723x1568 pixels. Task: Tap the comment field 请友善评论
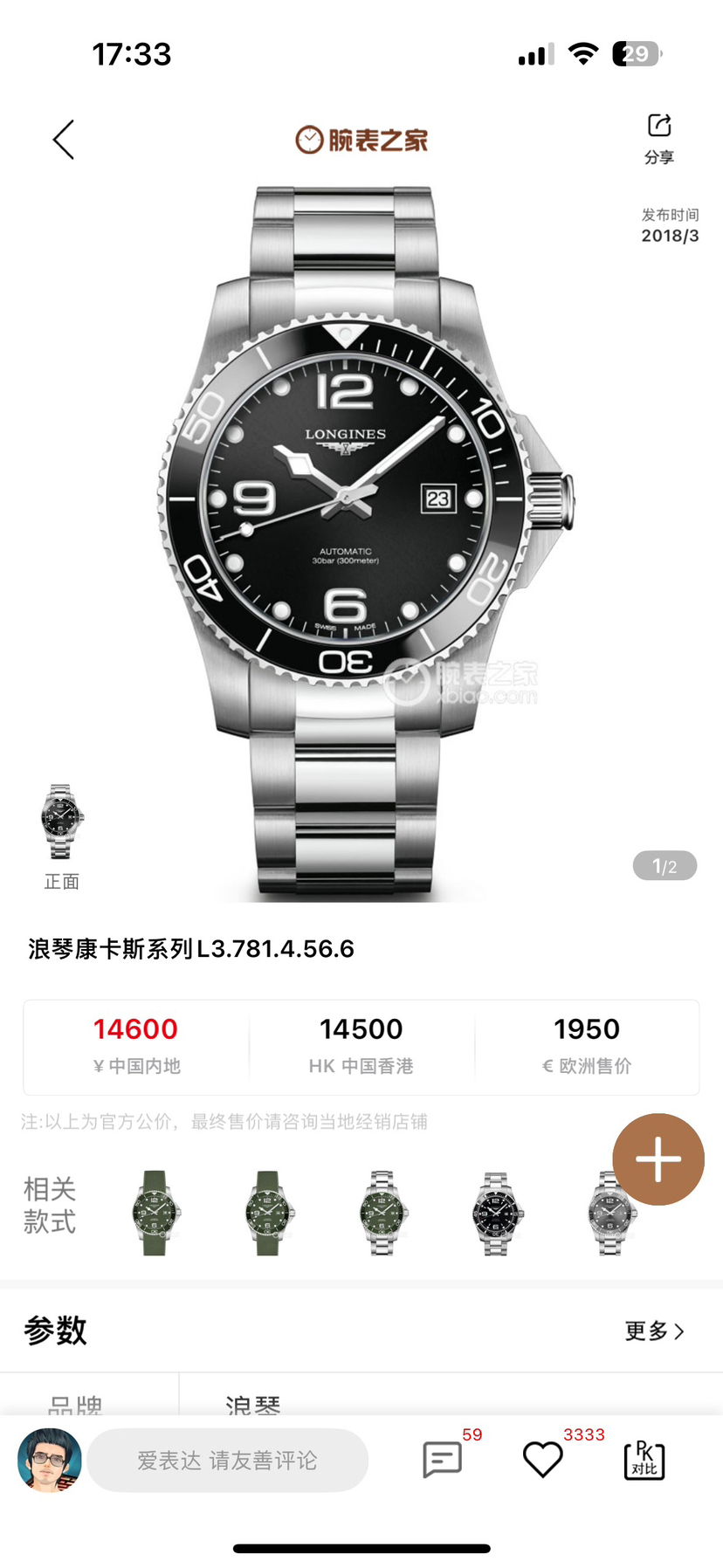tap(227, 1461)
